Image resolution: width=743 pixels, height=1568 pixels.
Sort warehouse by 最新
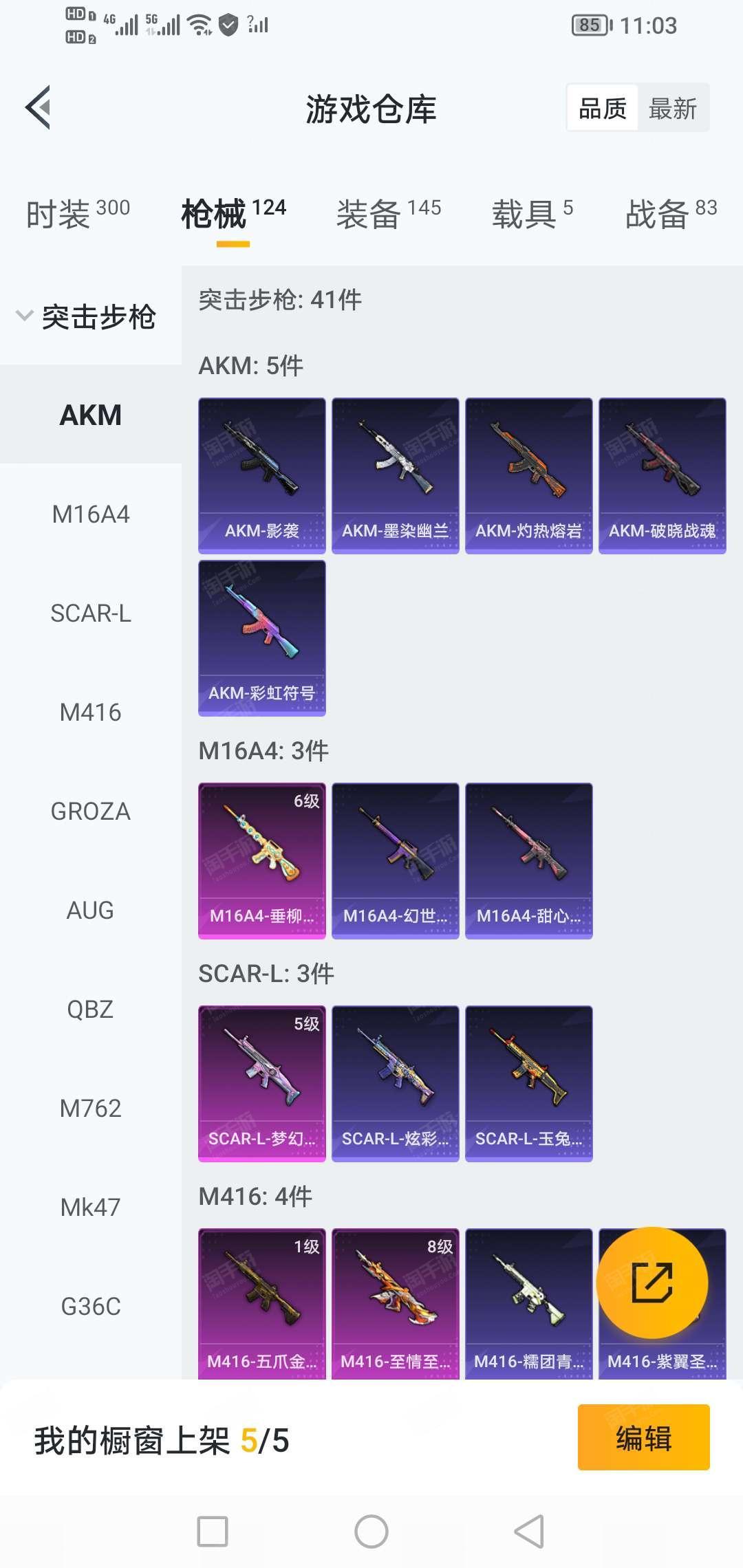point(672,109)
